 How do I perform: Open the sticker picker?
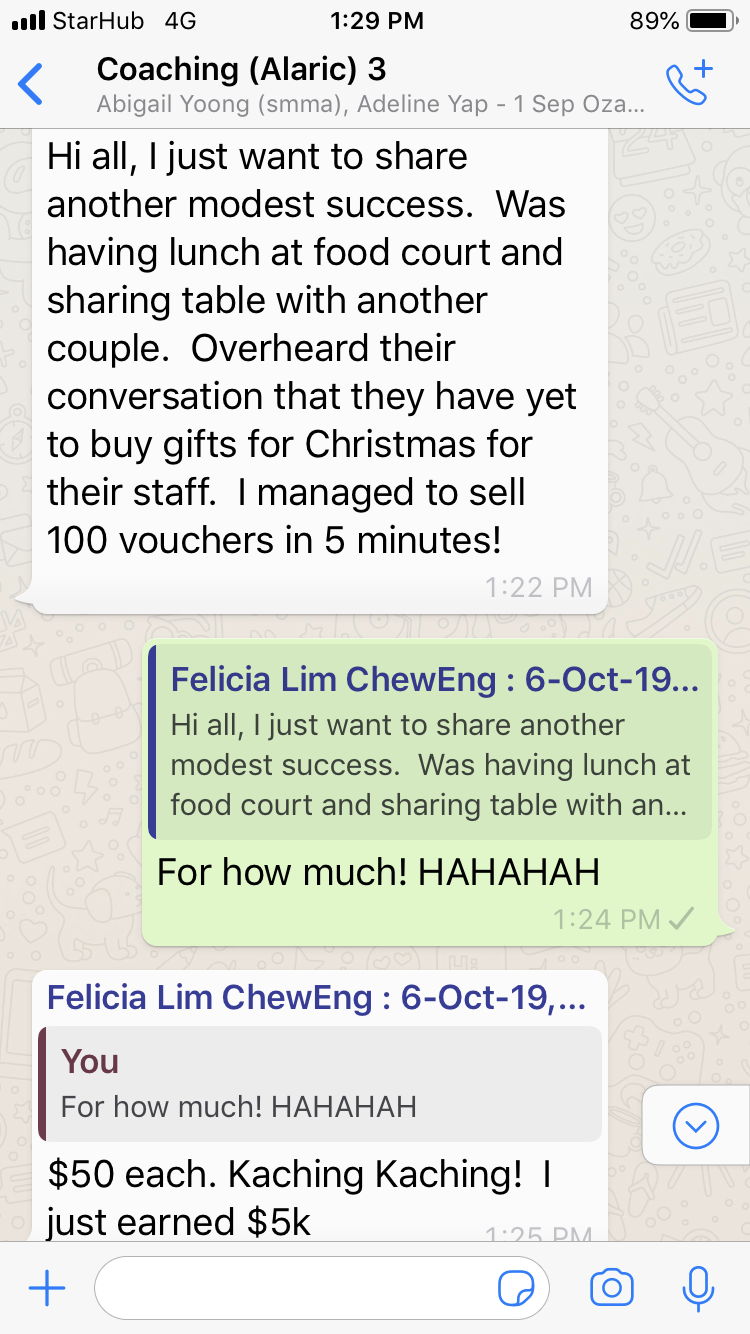(x=515, y=1288)
